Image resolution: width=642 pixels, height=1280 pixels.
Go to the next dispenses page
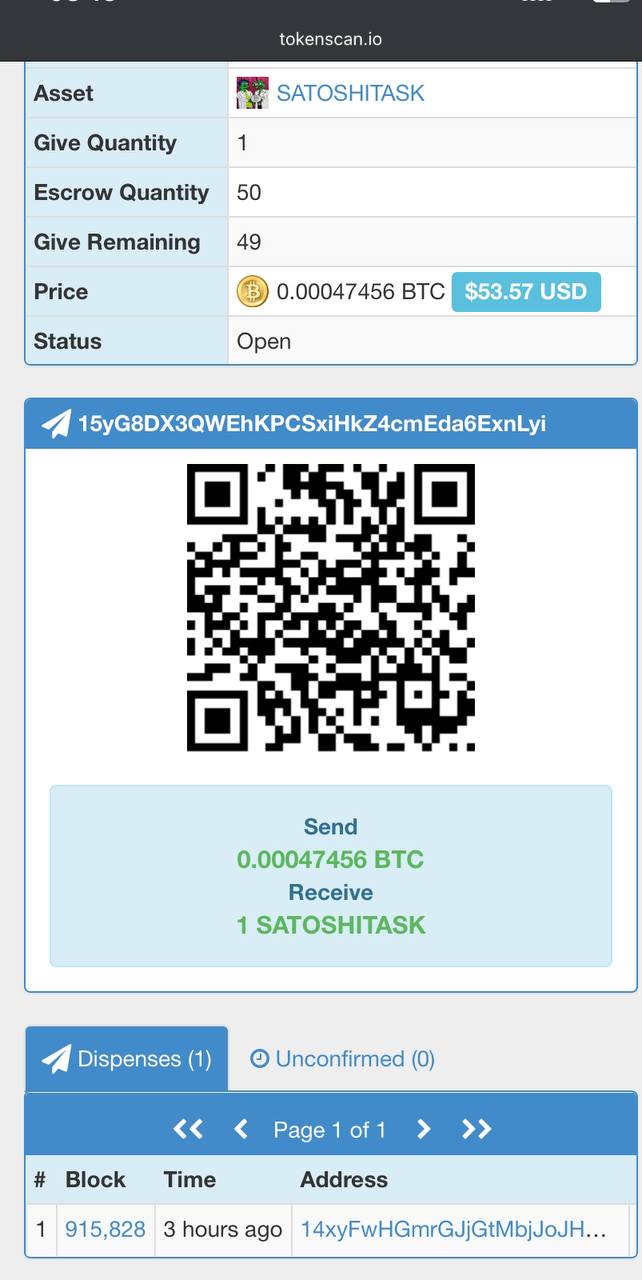pyautogui.click(x=423, y=1129)
